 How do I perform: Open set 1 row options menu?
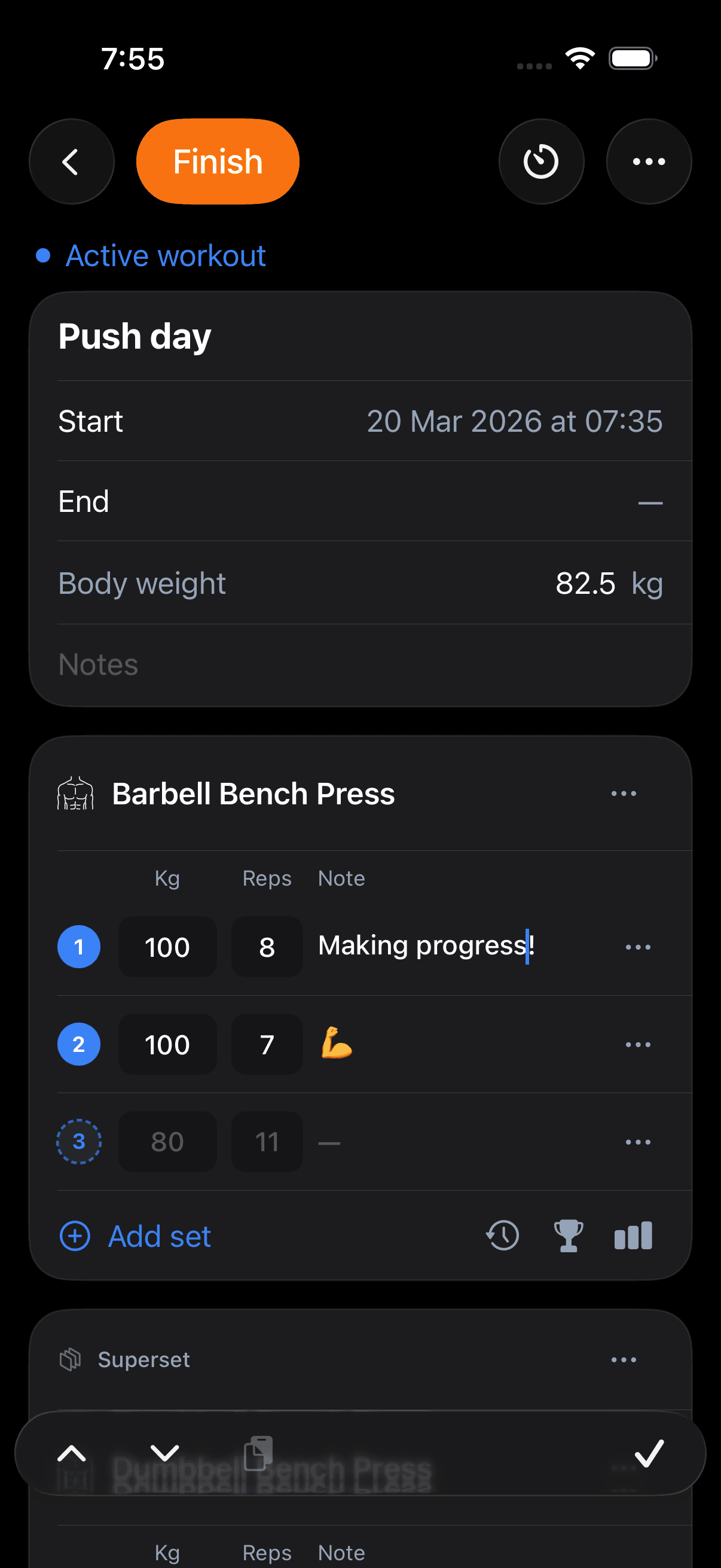click(638, 946)
